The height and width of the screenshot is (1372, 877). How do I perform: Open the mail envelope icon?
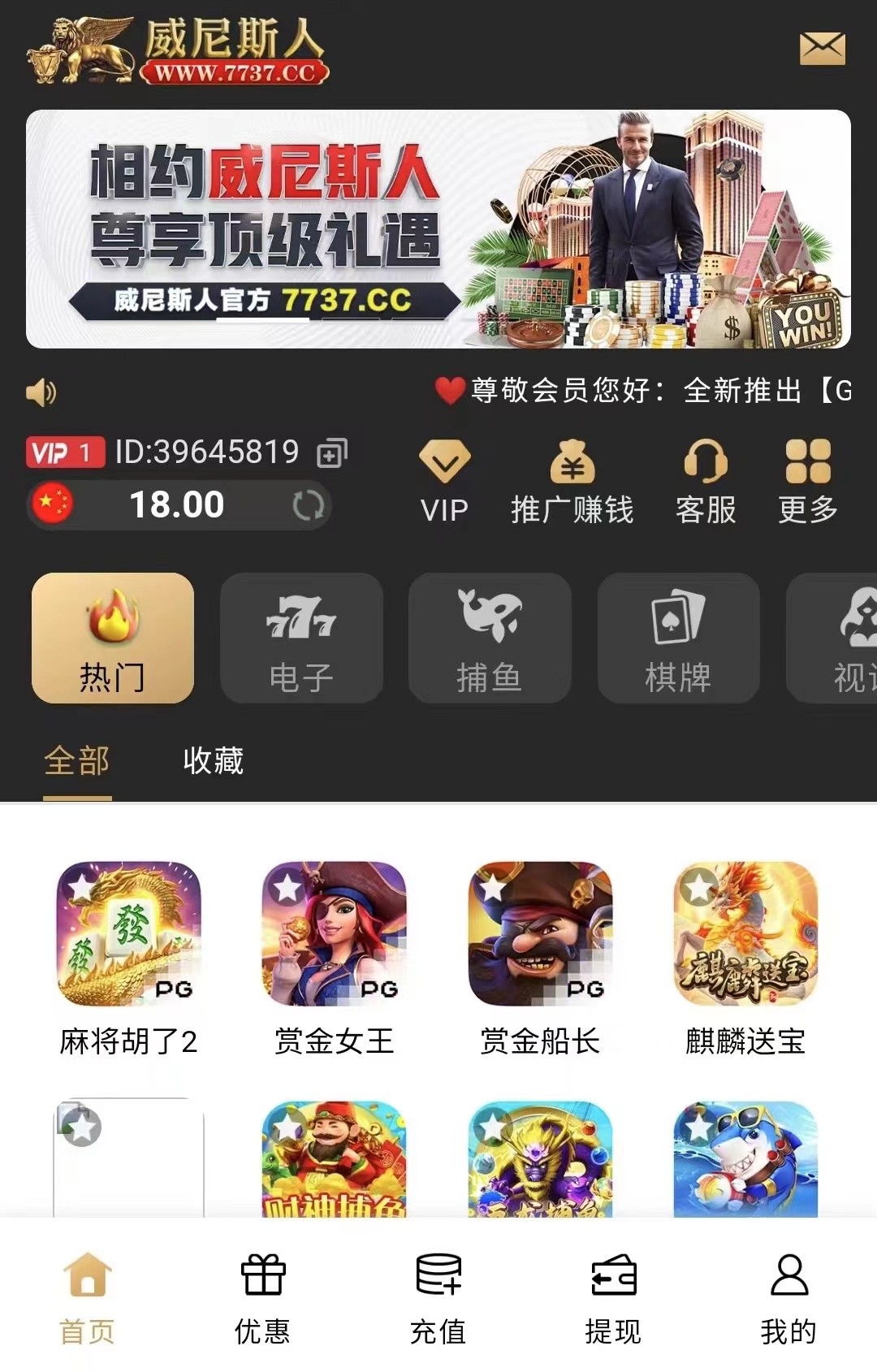(x=822, y=49)
